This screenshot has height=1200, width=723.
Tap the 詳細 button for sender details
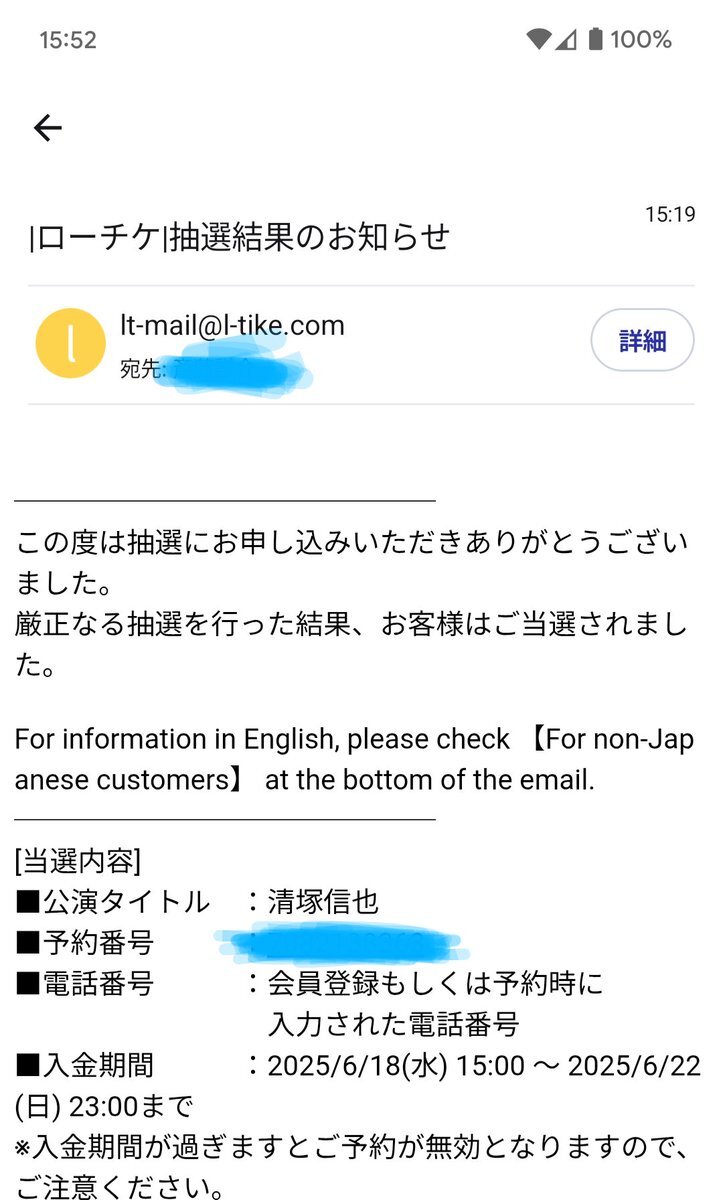(642, 341)
